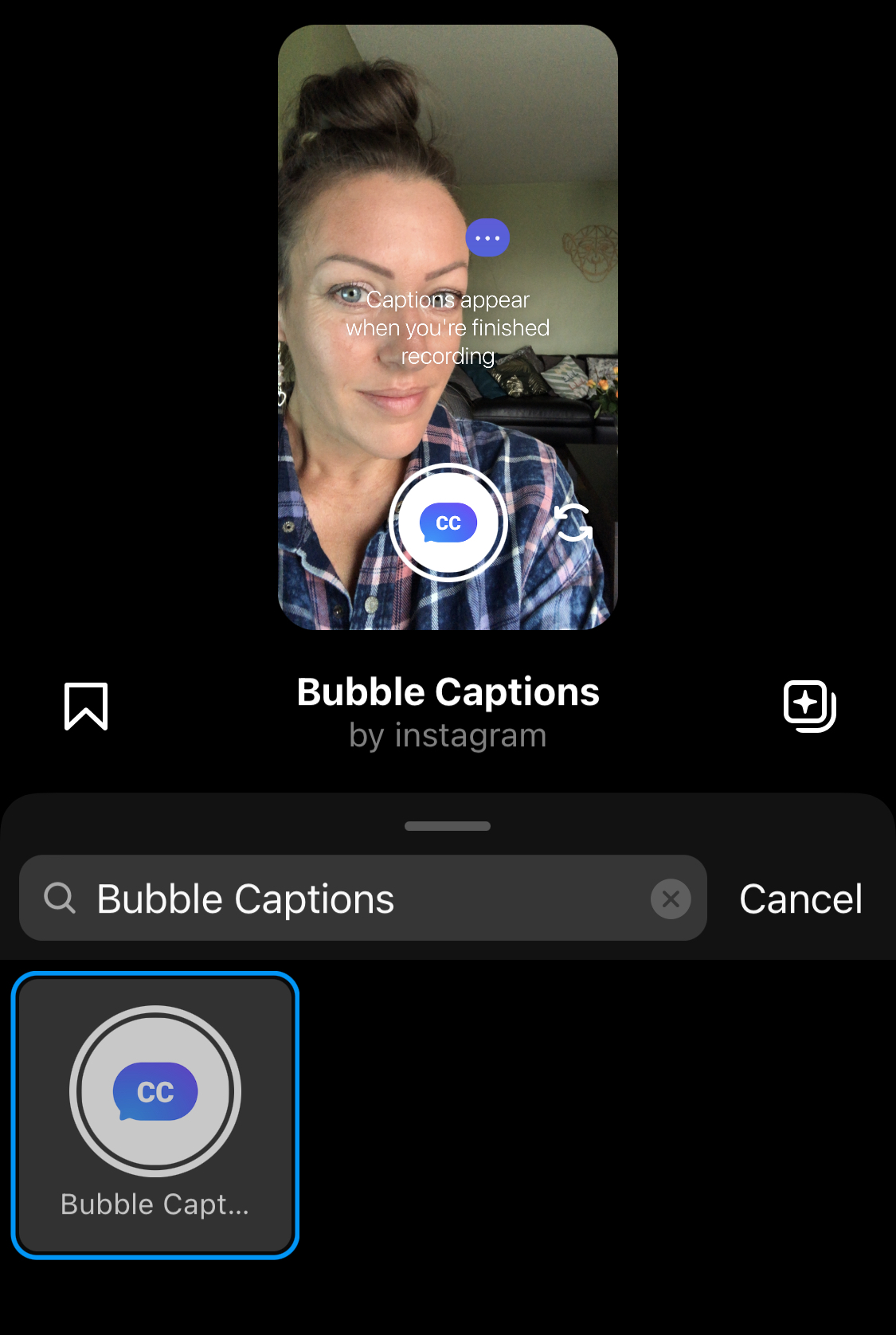Open the effect creator link by instagram
The image size is (896, 1335).
coord(448,736)
